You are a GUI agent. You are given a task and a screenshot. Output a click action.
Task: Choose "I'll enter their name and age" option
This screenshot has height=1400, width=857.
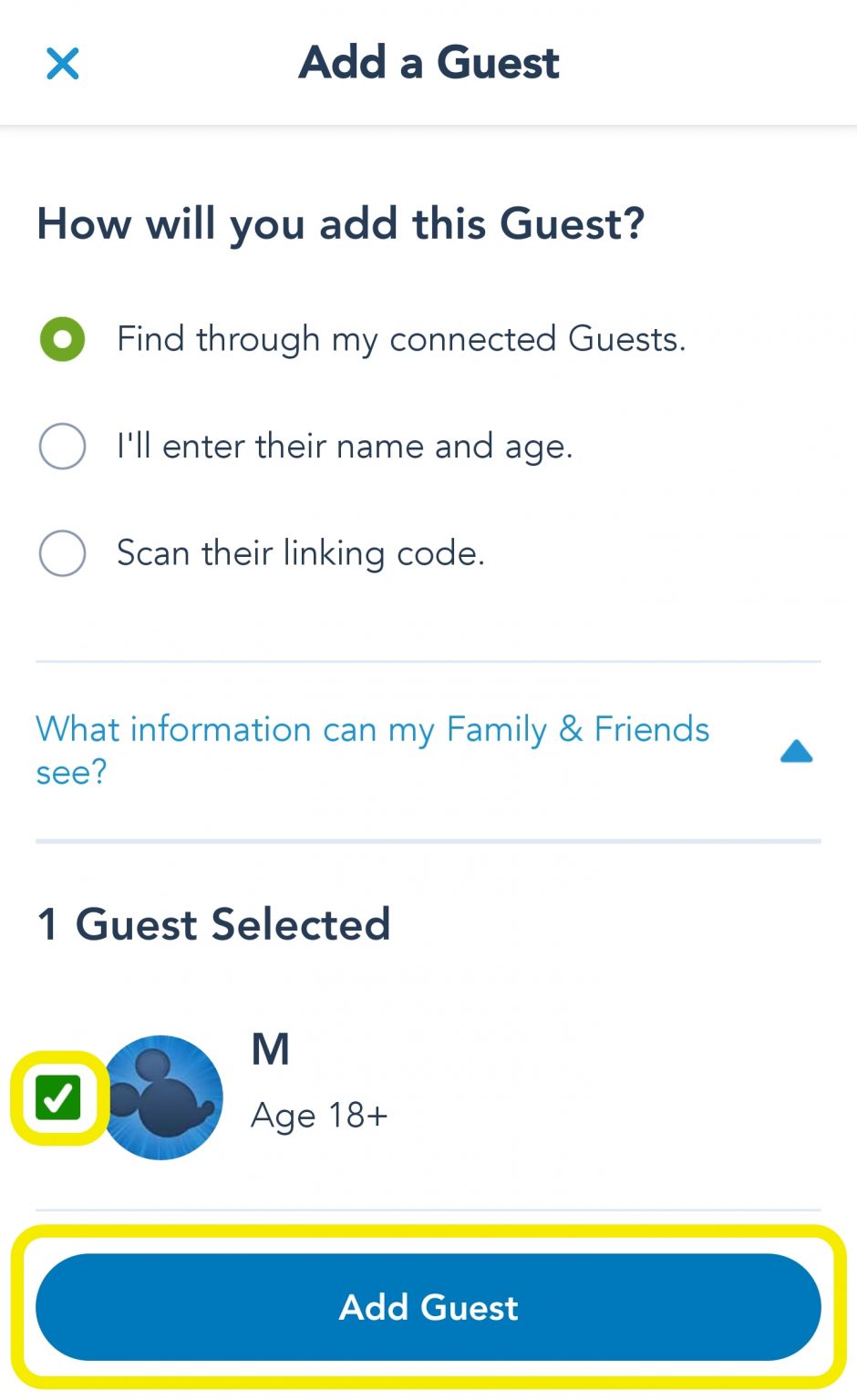coord(61,446)
